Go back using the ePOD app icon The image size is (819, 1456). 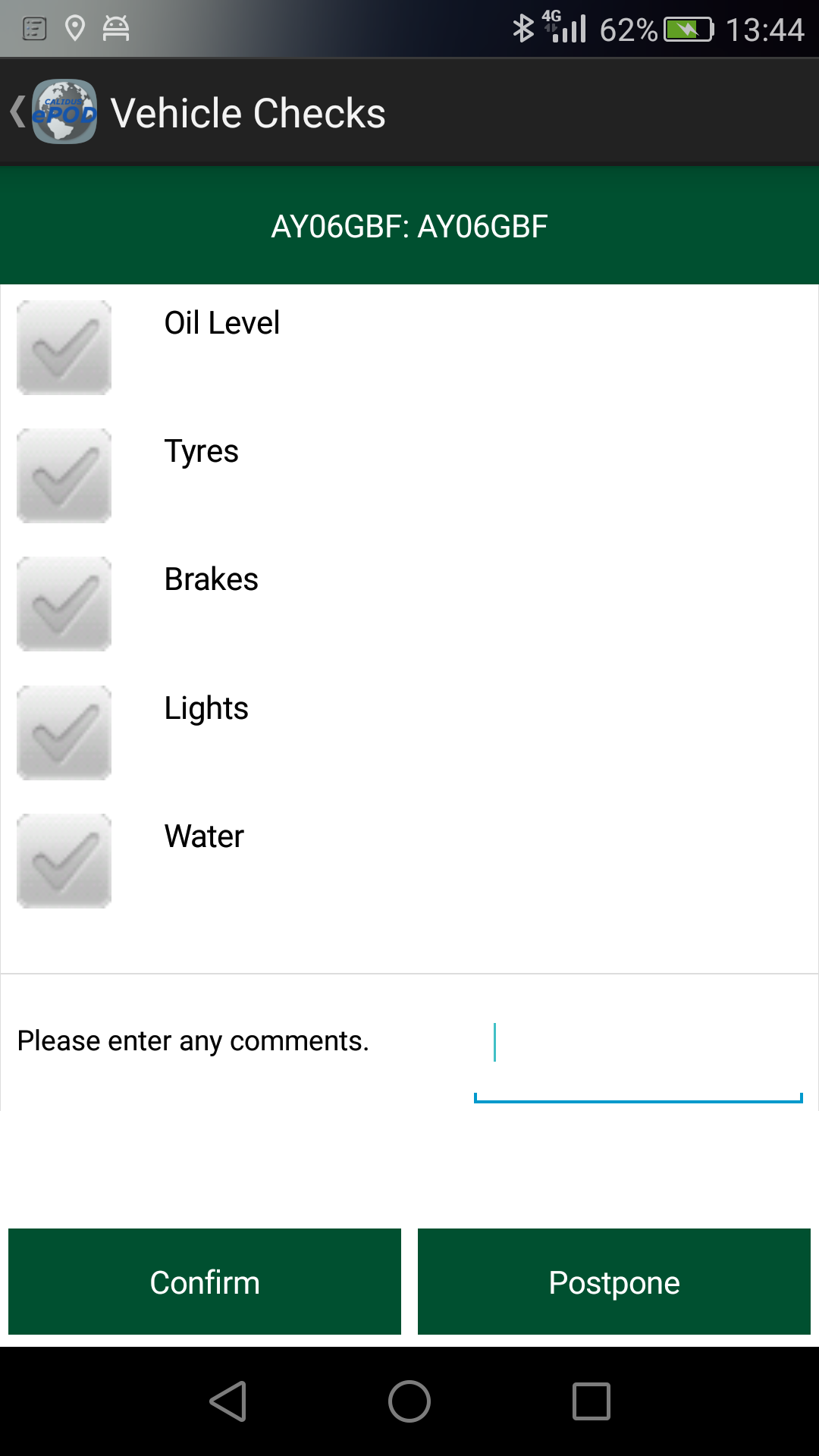tap(64, 111)
